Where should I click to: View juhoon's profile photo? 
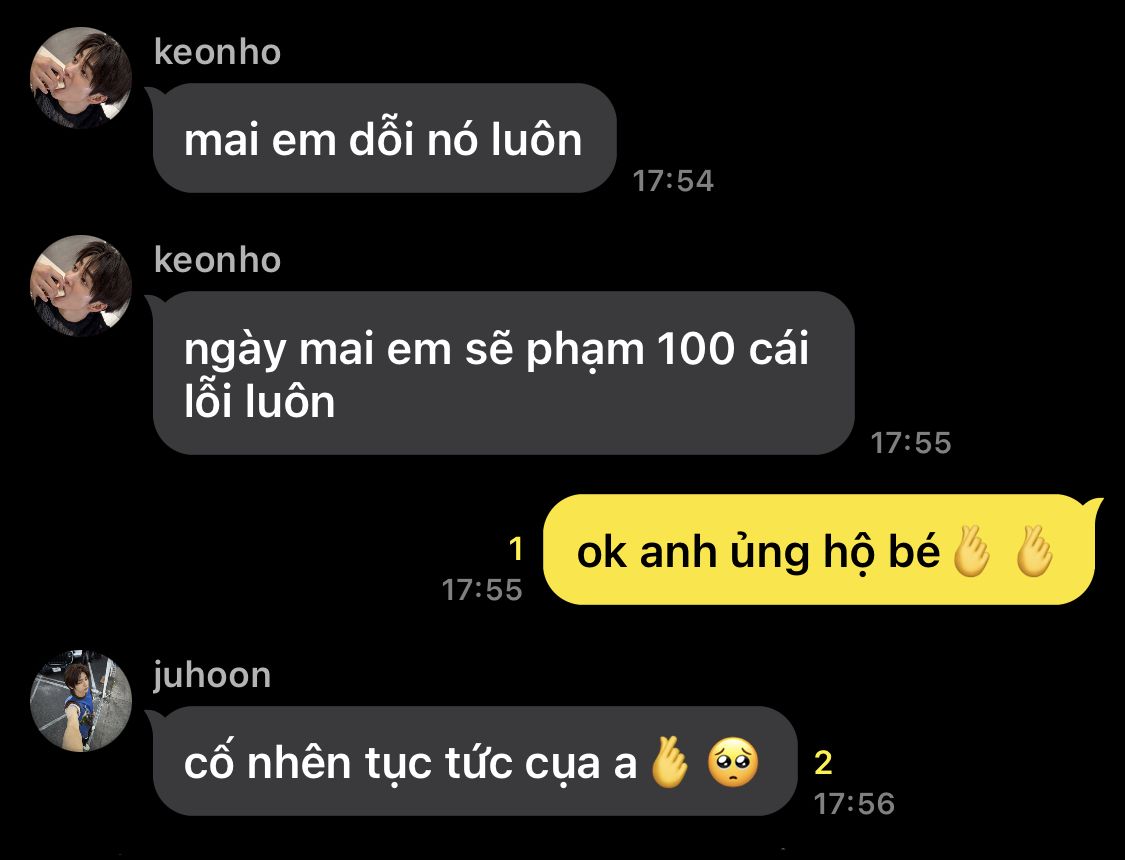coord(81,701)
